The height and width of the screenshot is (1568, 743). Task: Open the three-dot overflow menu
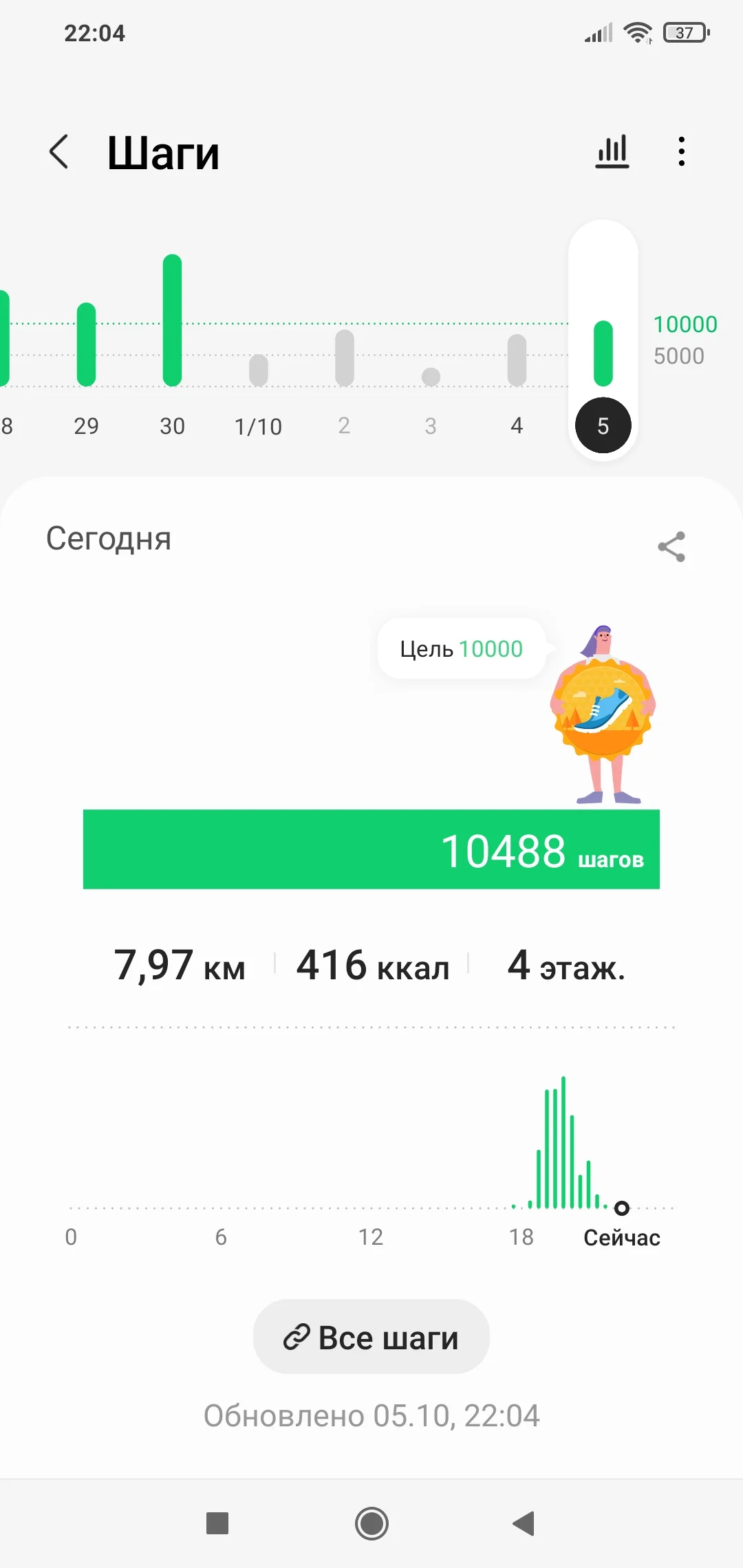[681, 151]
